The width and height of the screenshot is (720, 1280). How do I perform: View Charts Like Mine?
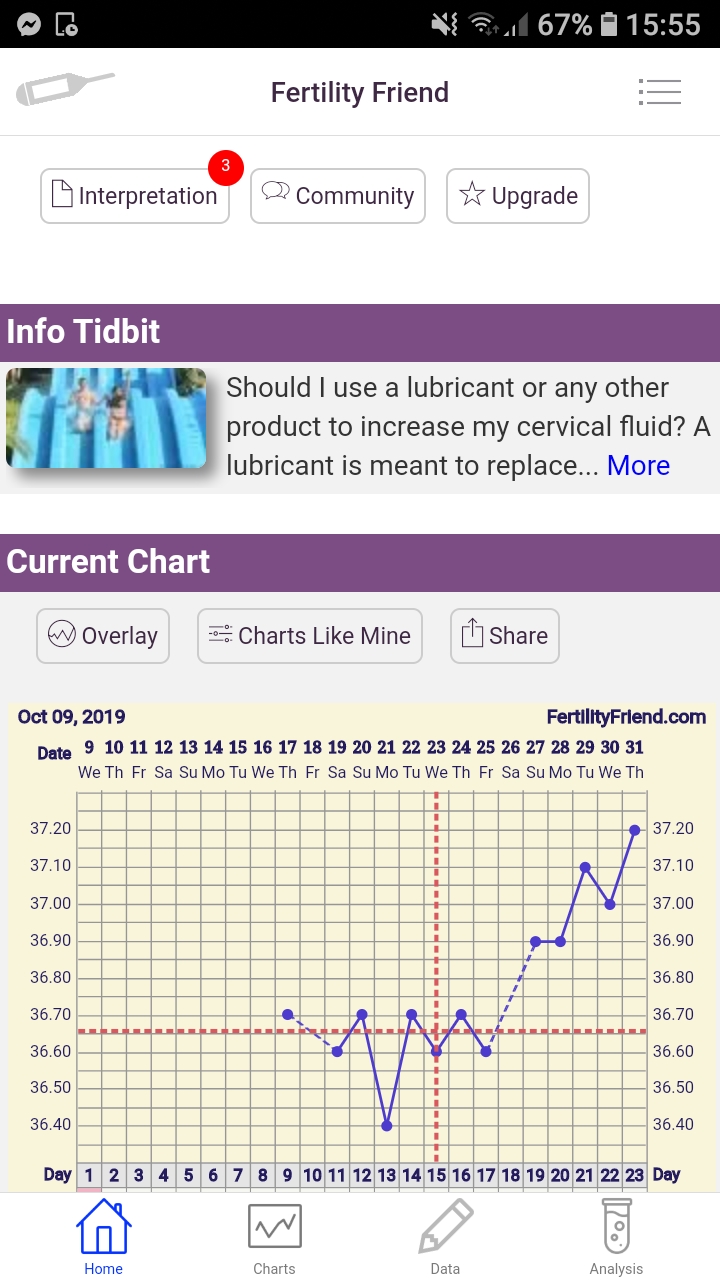[310, 636]
